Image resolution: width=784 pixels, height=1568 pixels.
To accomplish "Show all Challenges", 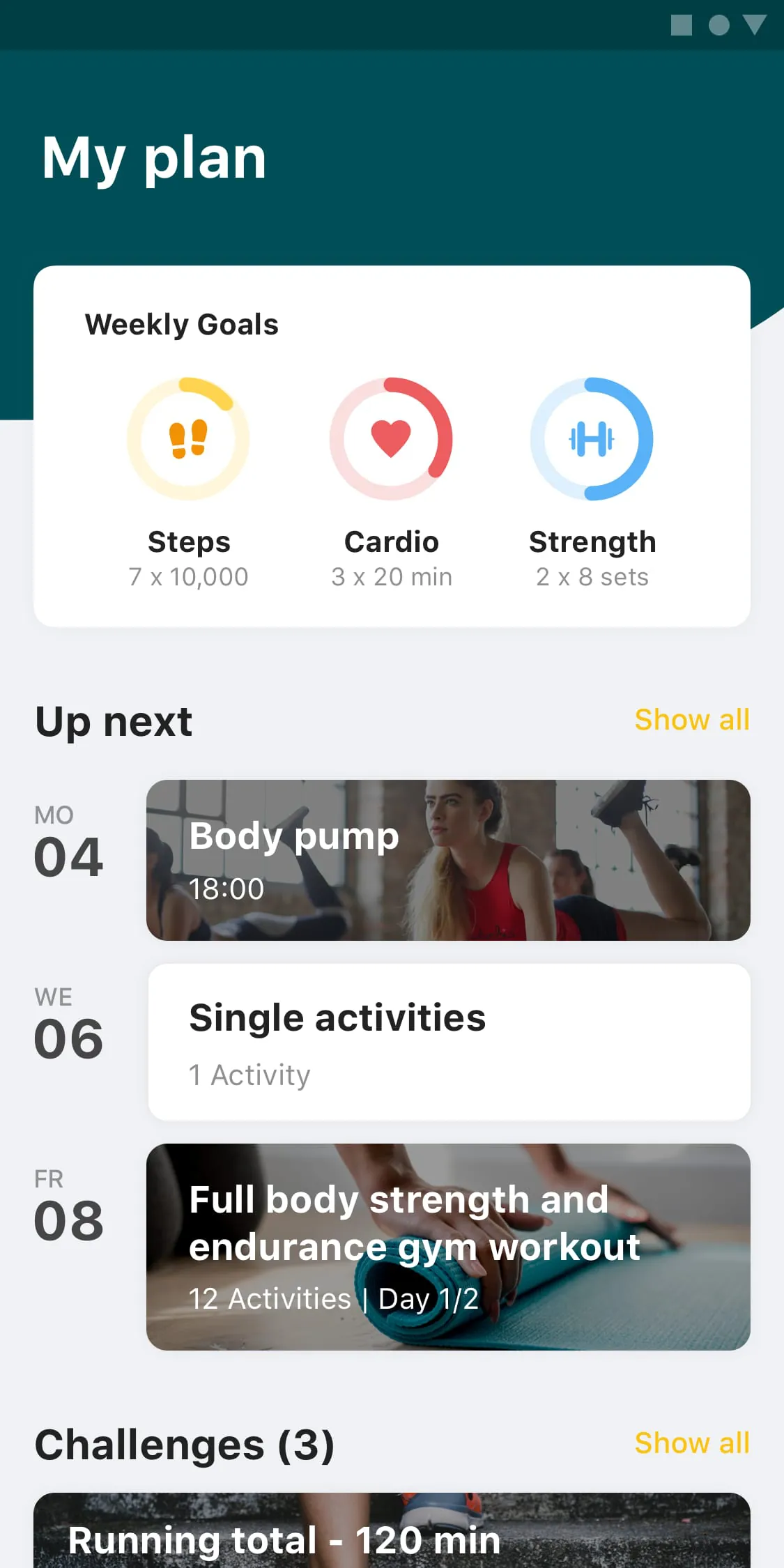I will coord(691,1443).
